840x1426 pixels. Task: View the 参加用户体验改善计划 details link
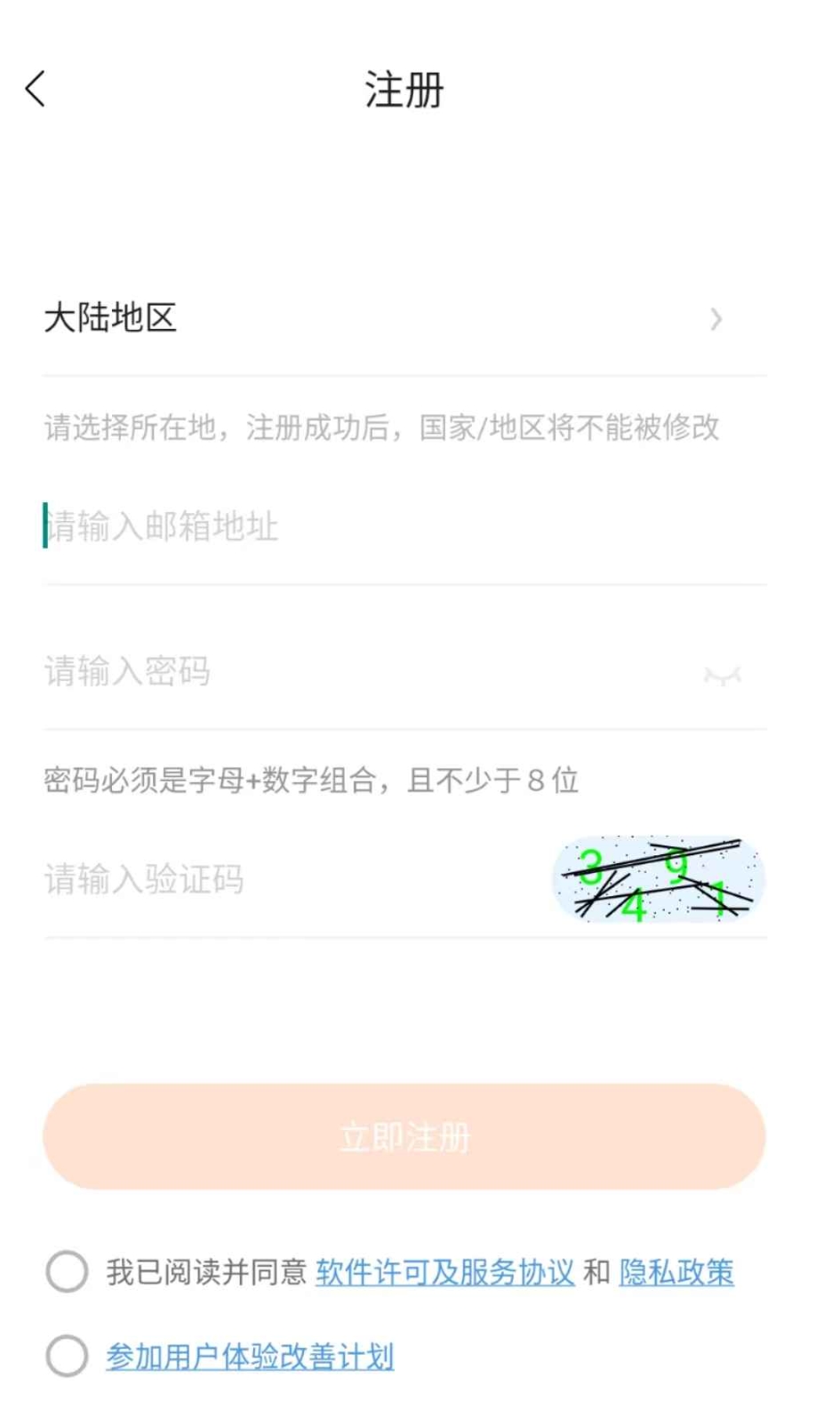(x=250, y=1357)
